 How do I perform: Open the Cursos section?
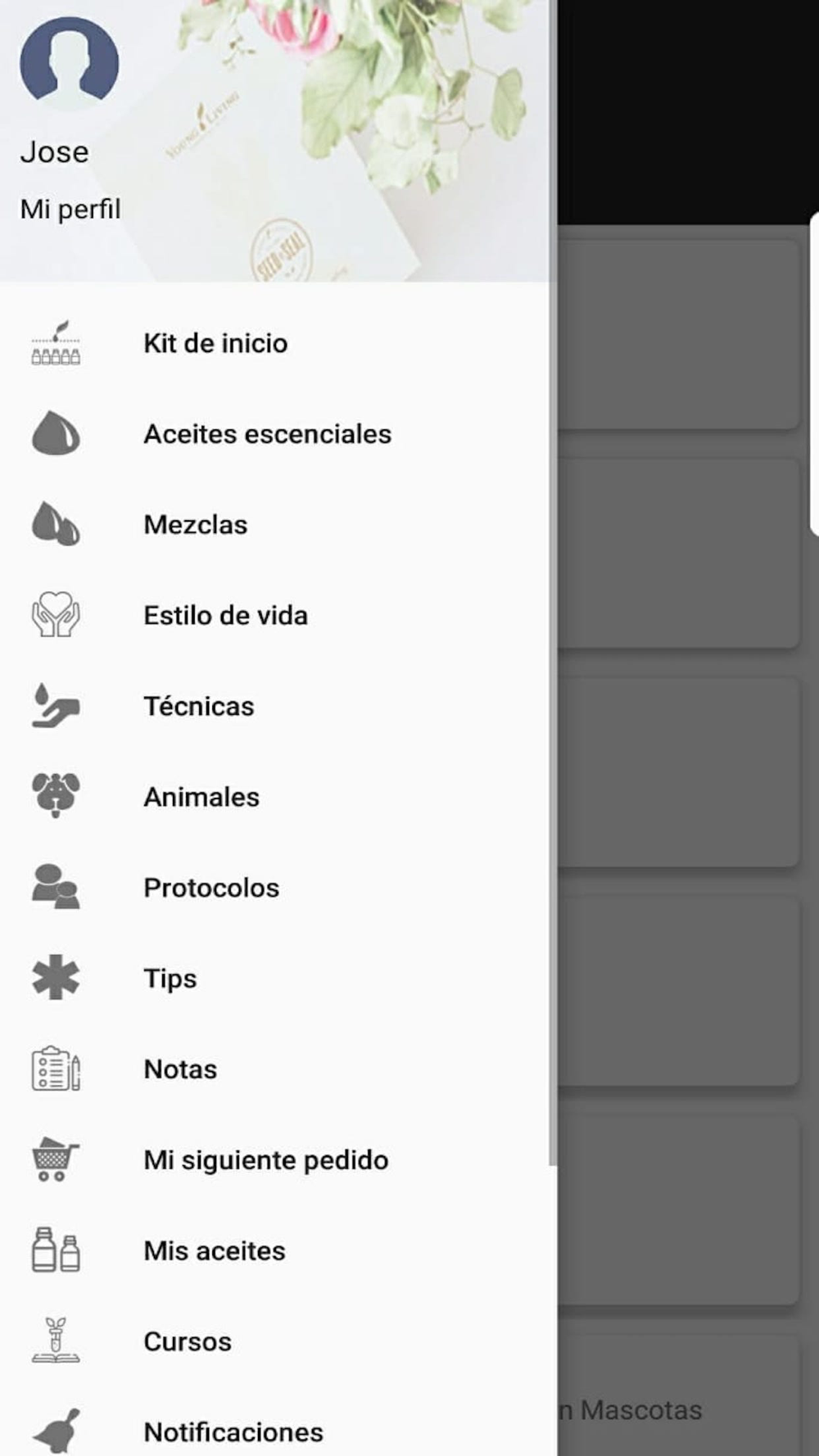(x=188, y=1341)
